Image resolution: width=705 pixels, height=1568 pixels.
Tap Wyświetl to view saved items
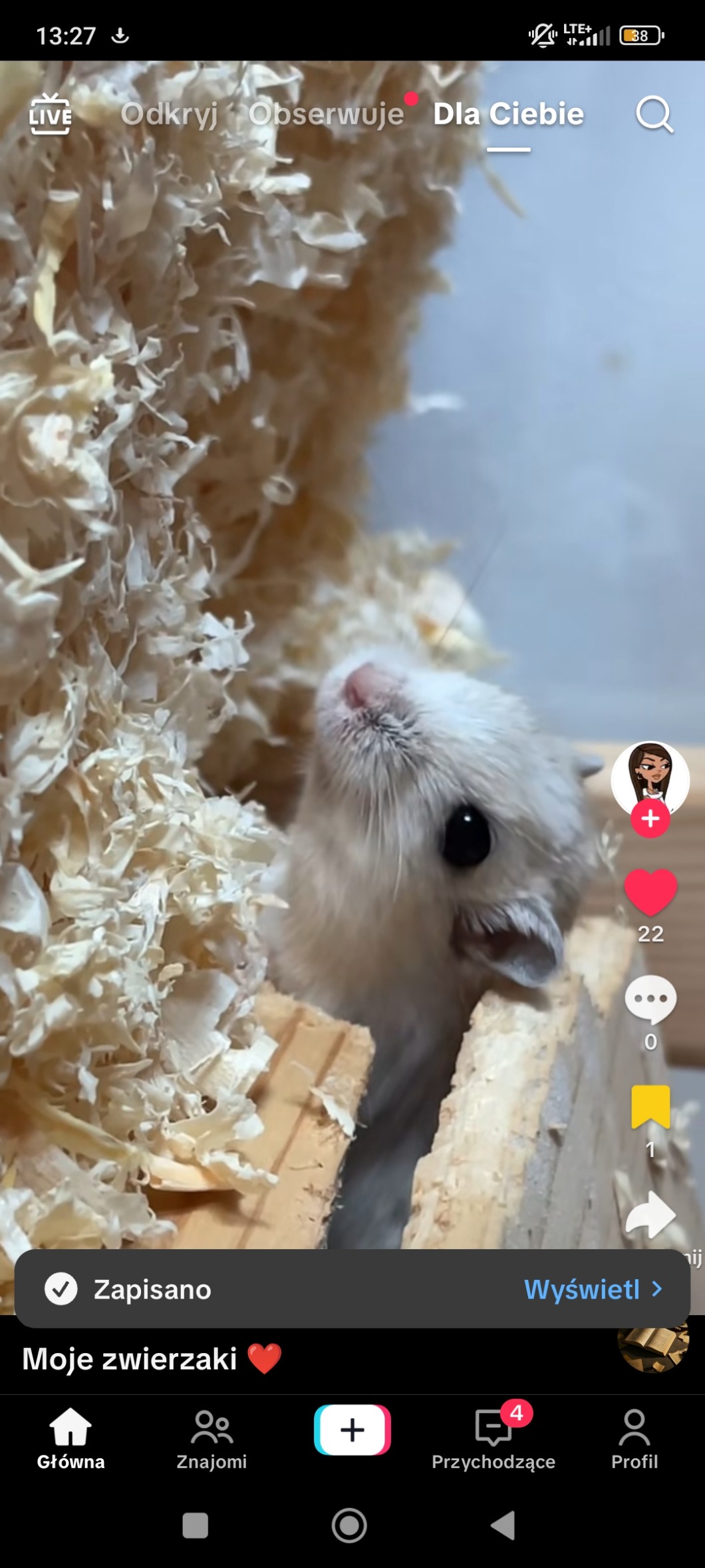click(592, 1289)
